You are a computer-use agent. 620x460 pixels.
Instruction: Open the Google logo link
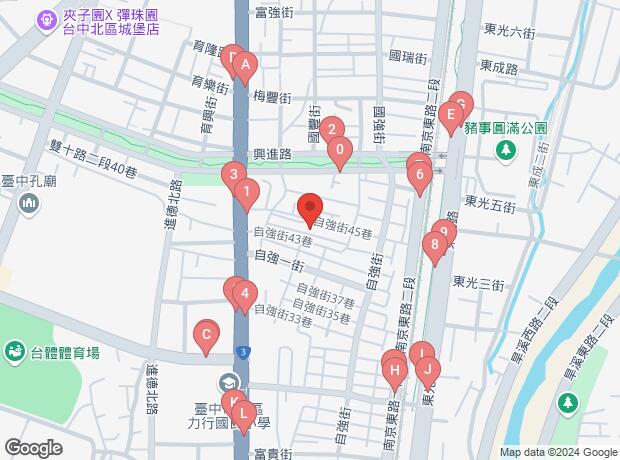coord(32,447)
